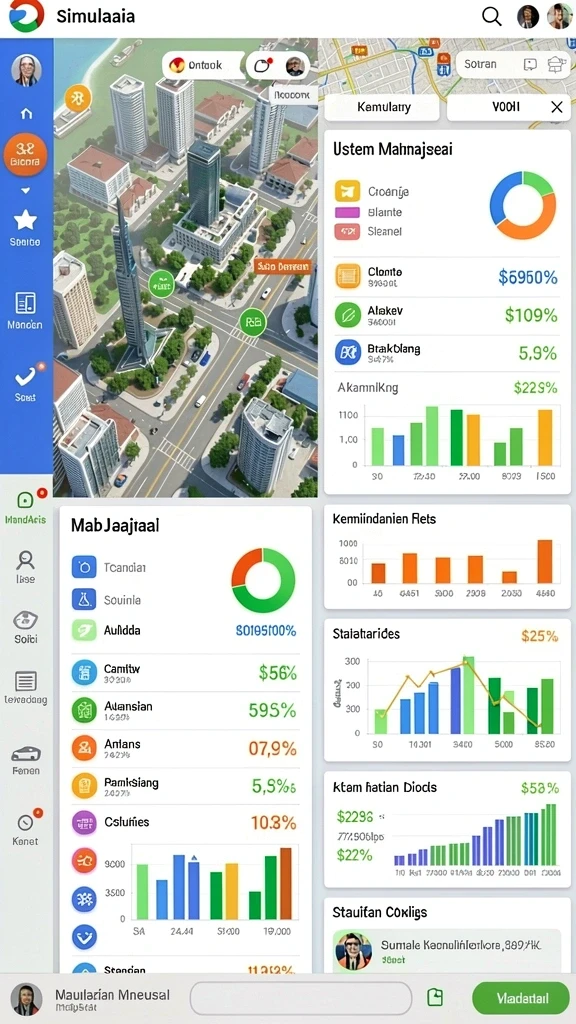Focus the empty text field at the bottom

coord(301,998)
